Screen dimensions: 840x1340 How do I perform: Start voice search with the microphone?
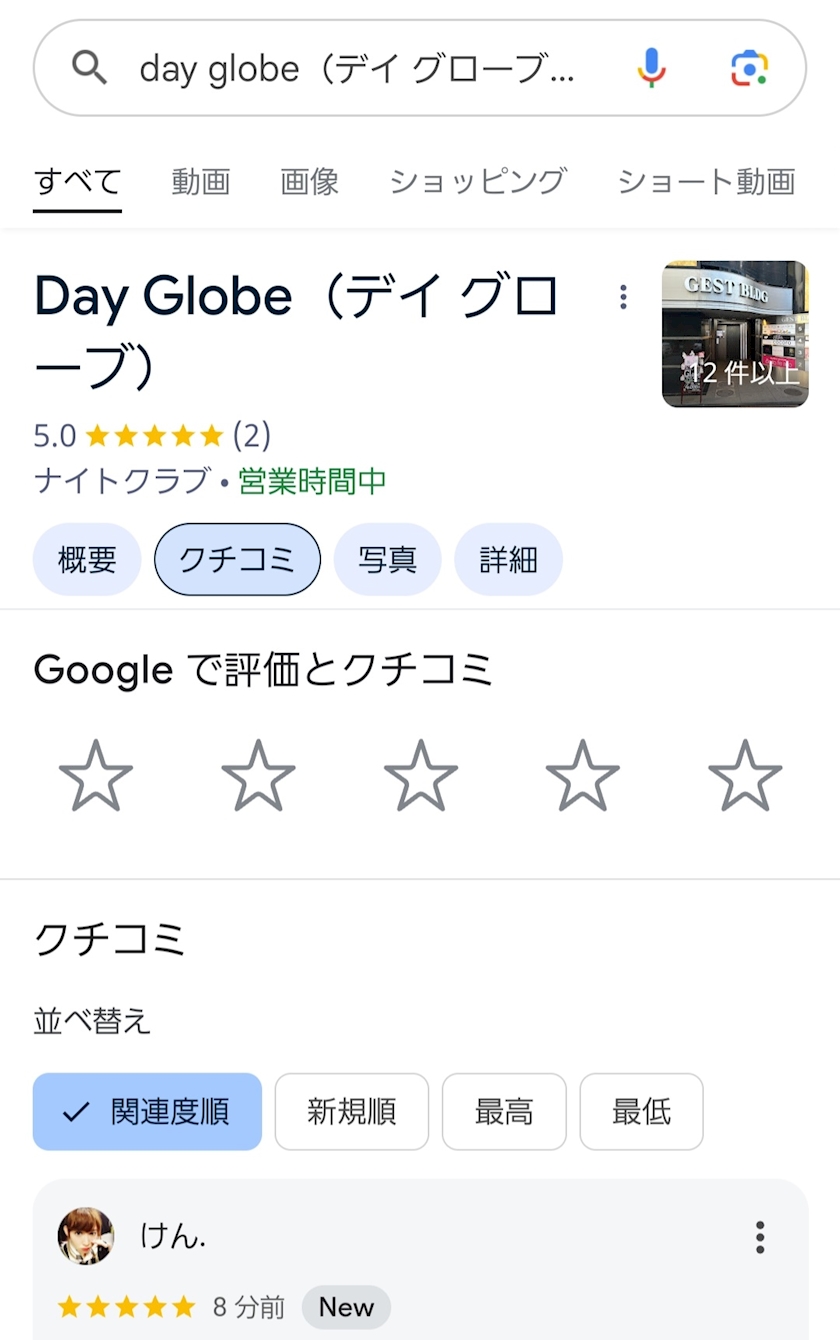651,68
